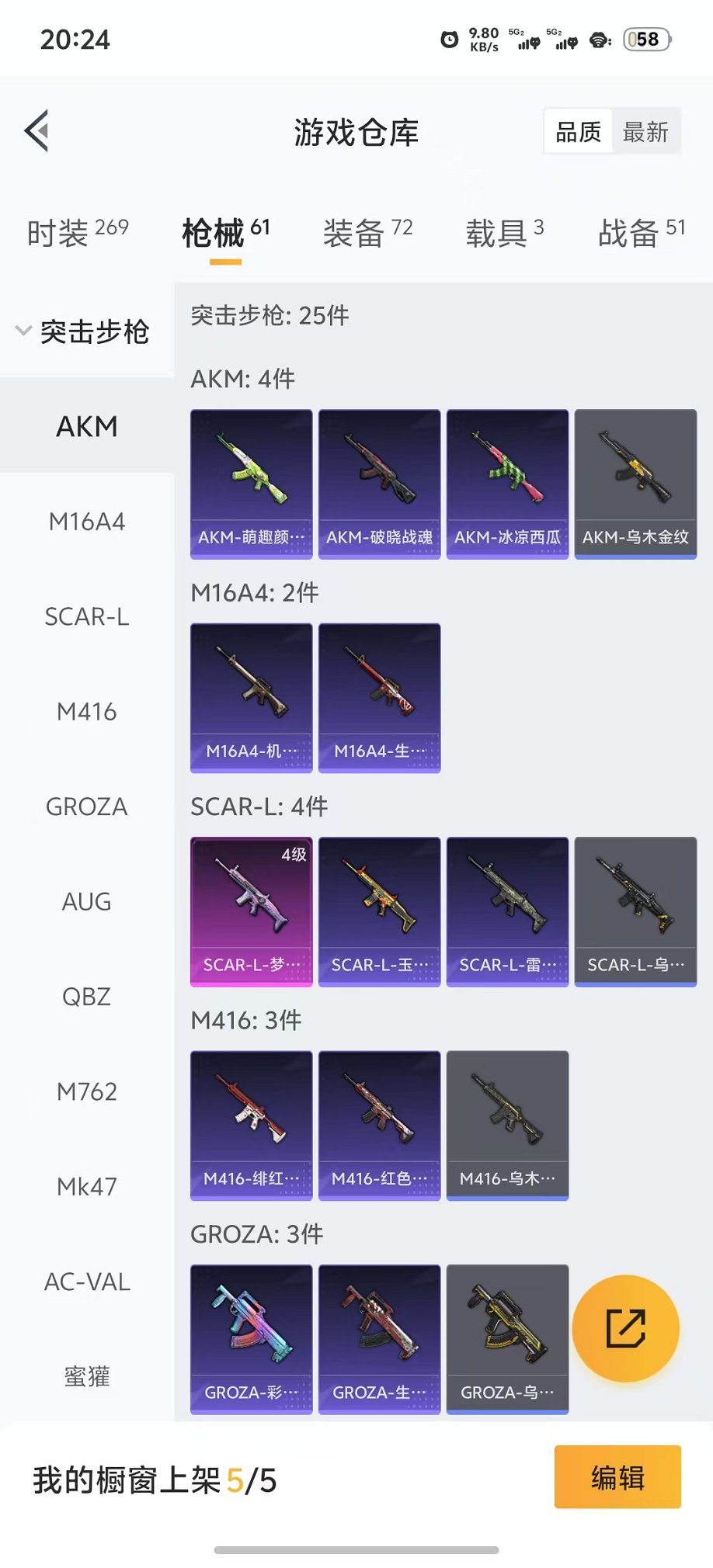Switch to the 载具 tab
Screen dimensions: 713x1568
[x=504, y=232]
